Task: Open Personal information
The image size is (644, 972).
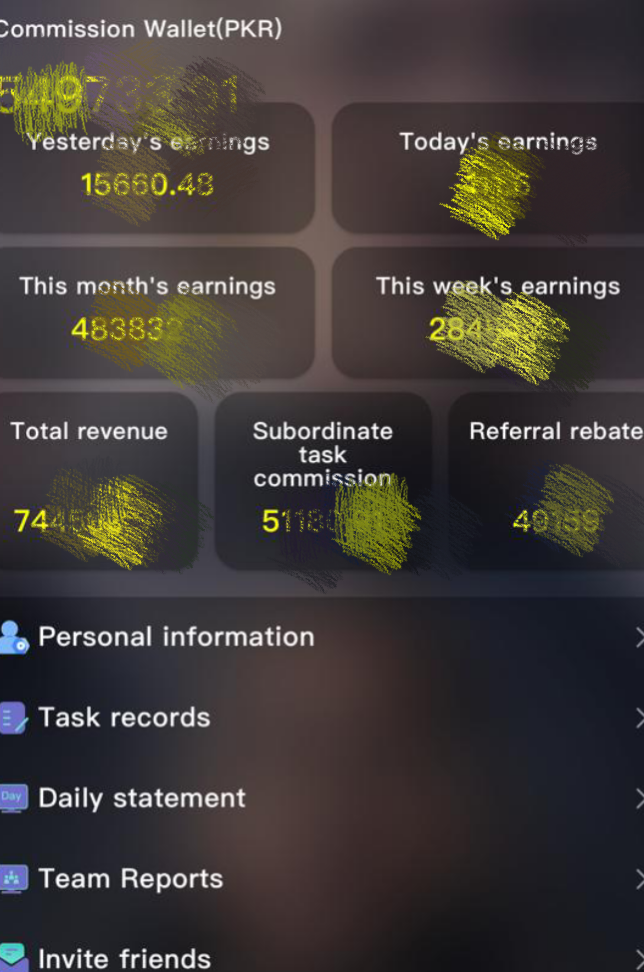Action: pyautogui.click(x=176, y=637)
